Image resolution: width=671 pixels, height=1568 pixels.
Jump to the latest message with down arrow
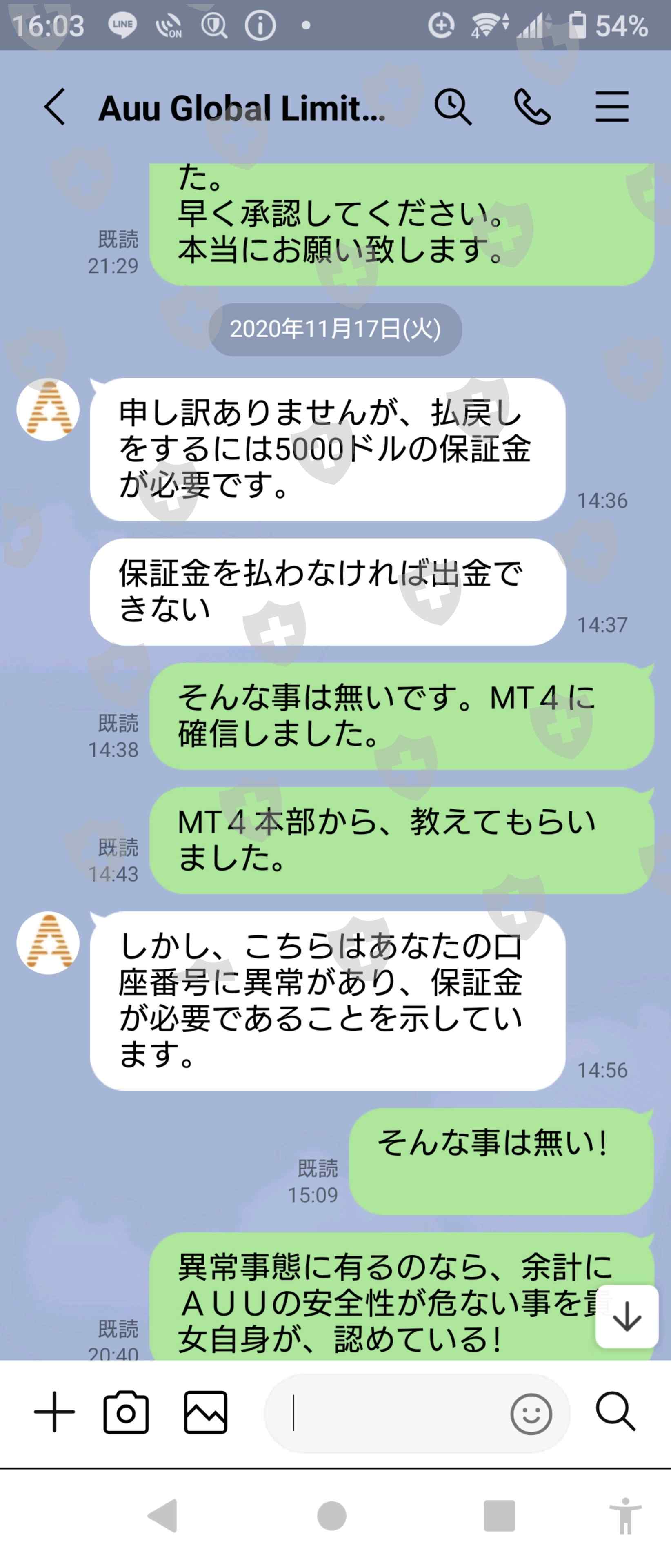pos(627,1316)
